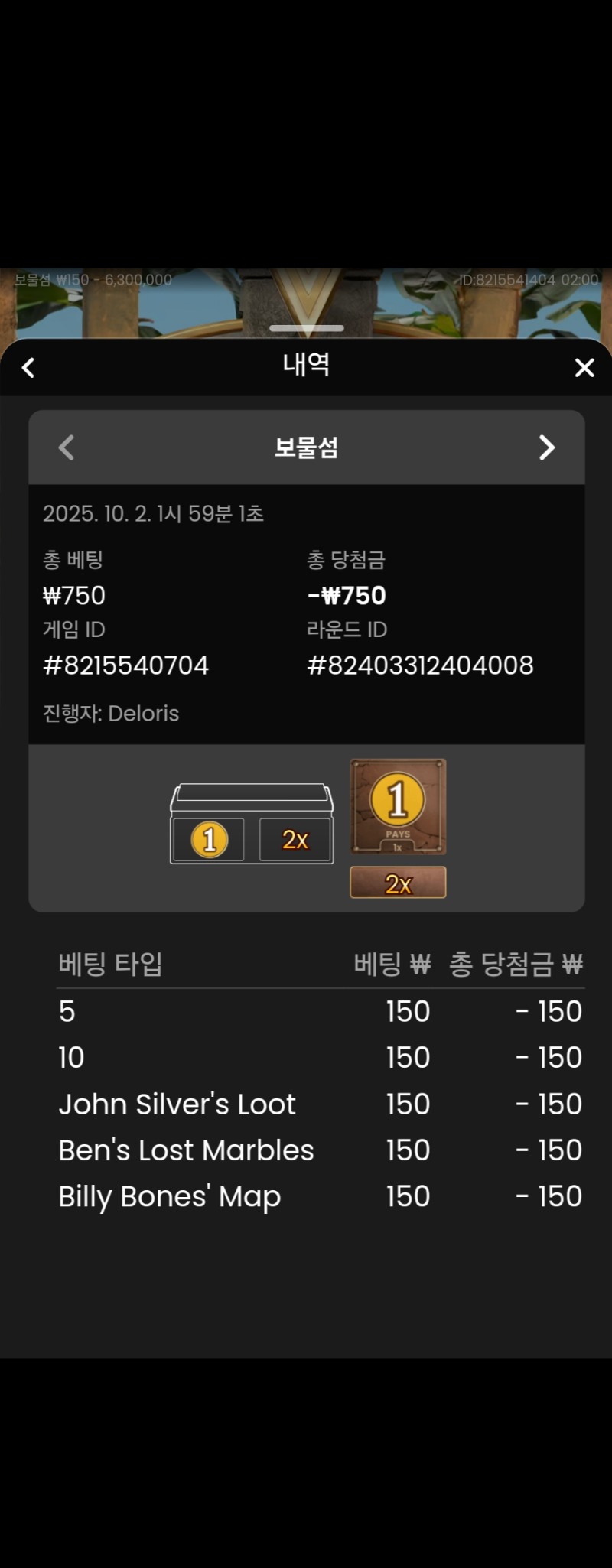Close the 내역 history panel
This screenshot has height=1568, width=612.
(x=584, y=368)
